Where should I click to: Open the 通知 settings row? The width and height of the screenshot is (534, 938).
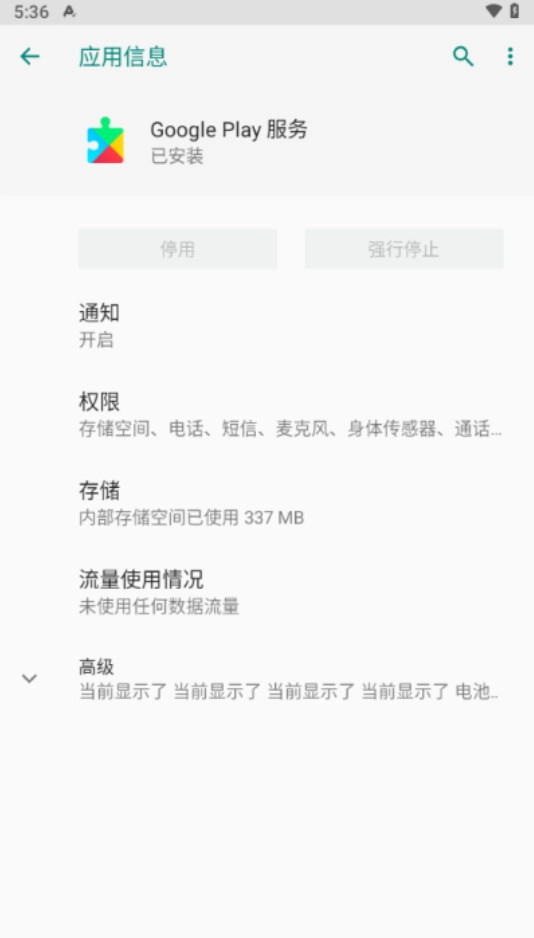(267, 325)
